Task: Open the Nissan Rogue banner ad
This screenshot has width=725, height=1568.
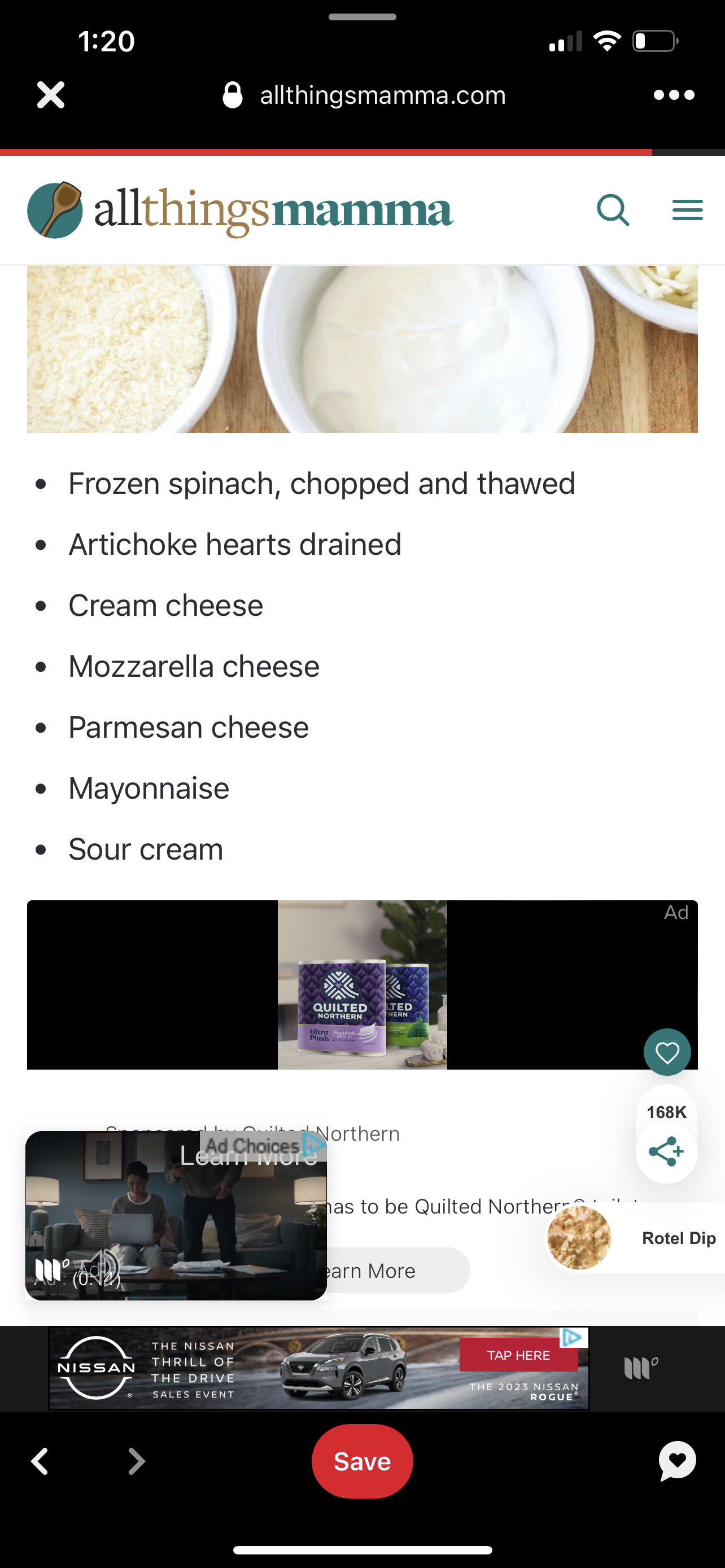Action: coord(318,1369)
